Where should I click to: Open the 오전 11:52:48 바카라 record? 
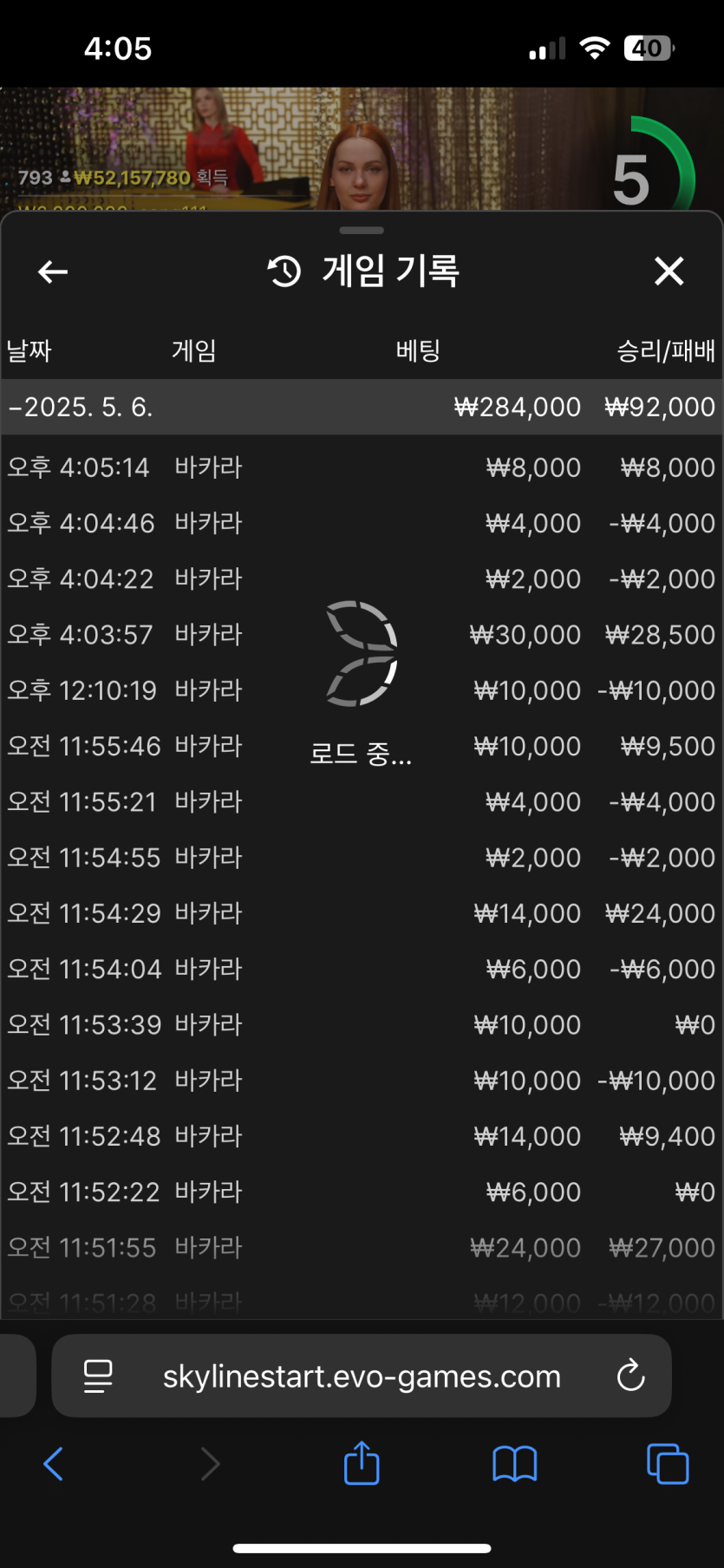coord(362,1136)
